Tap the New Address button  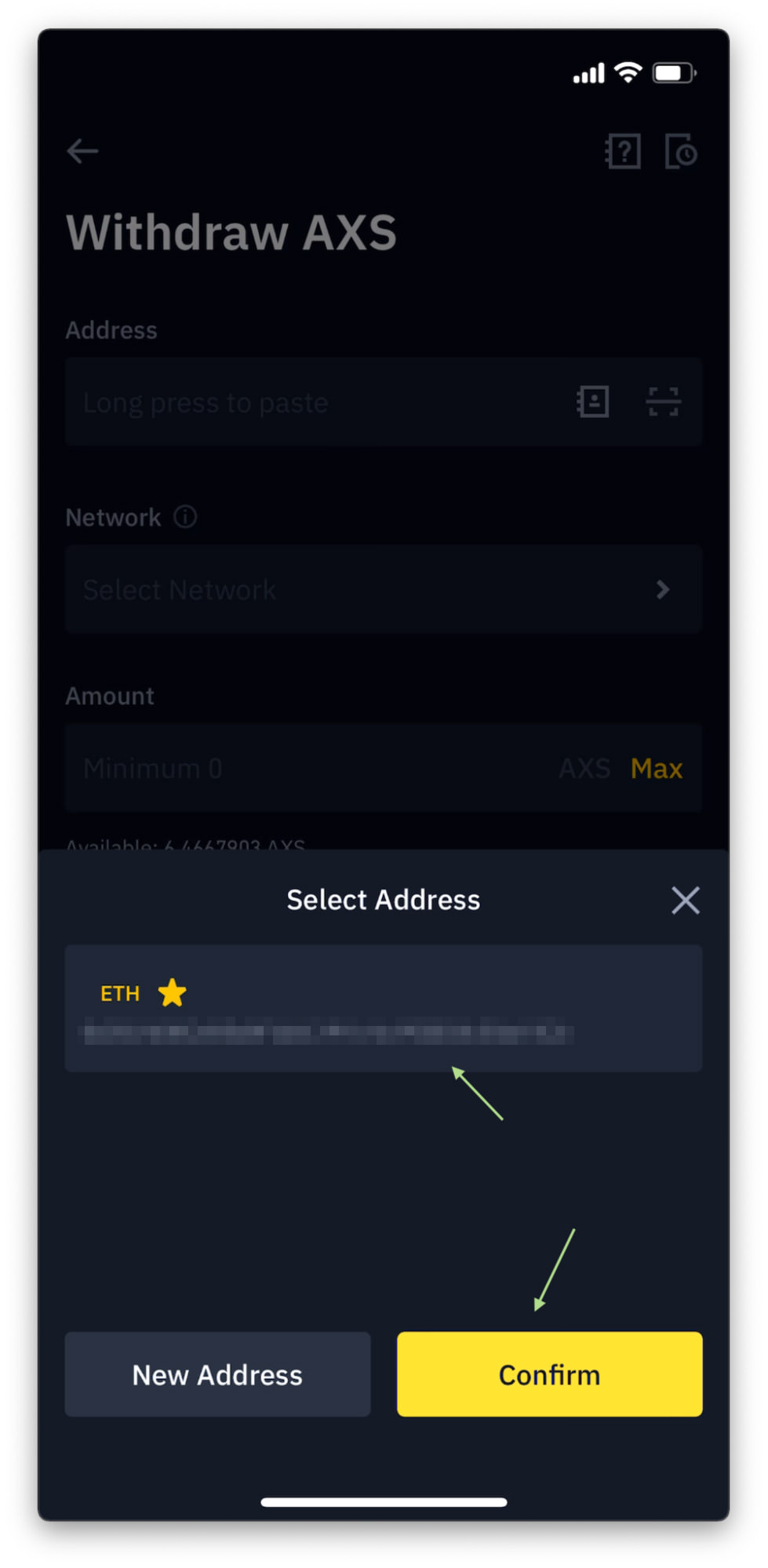tap(217, 1374)
